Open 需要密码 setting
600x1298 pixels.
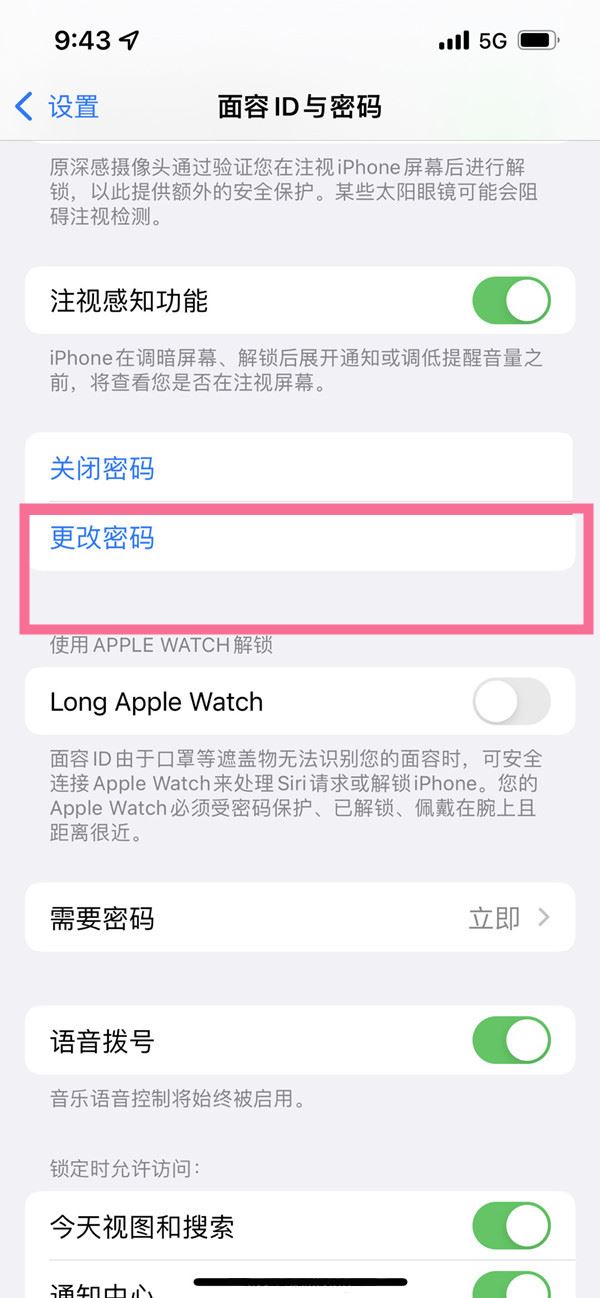click(x=300, y=917)
